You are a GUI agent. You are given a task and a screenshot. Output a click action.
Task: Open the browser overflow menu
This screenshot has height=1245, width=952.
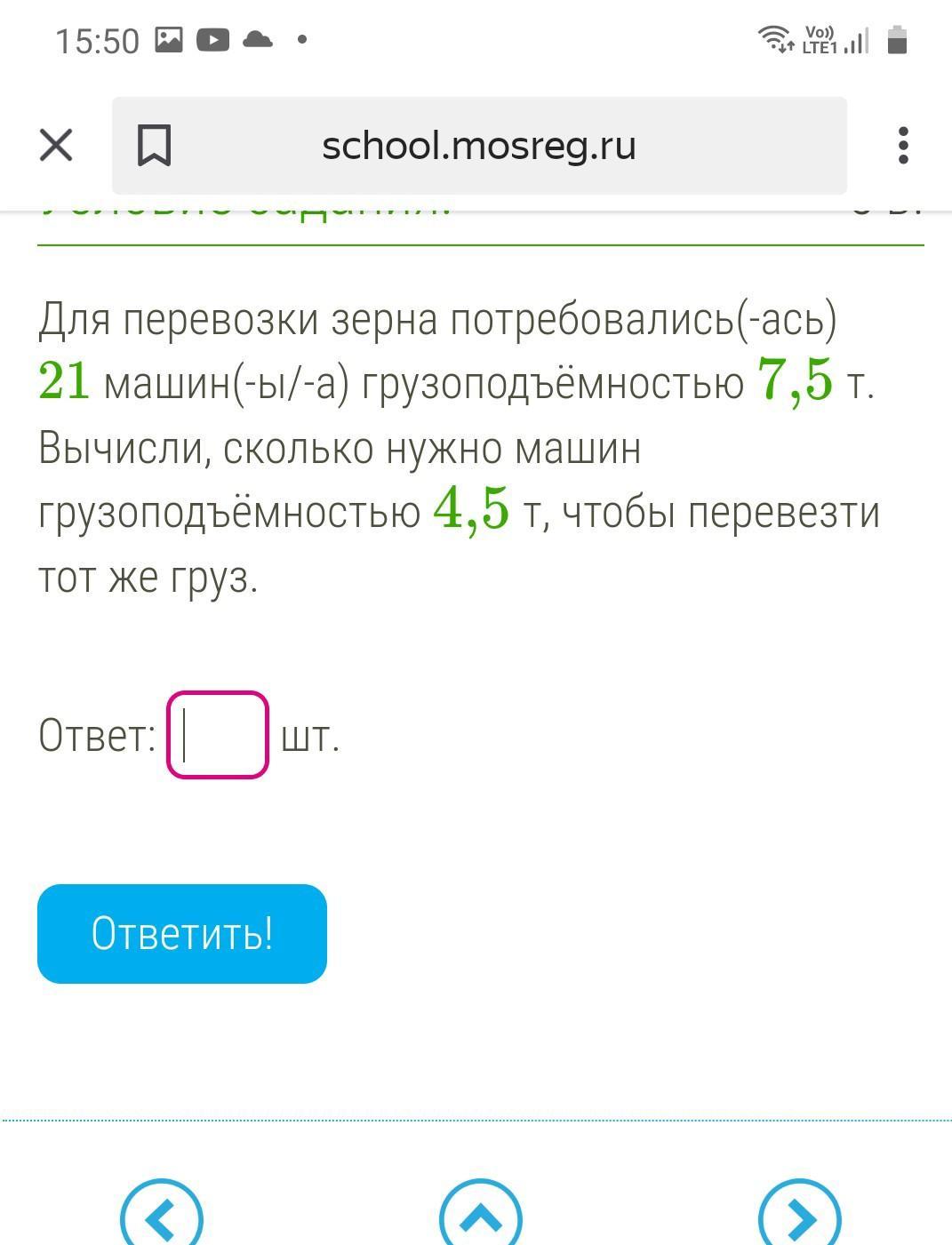[903, 146]
